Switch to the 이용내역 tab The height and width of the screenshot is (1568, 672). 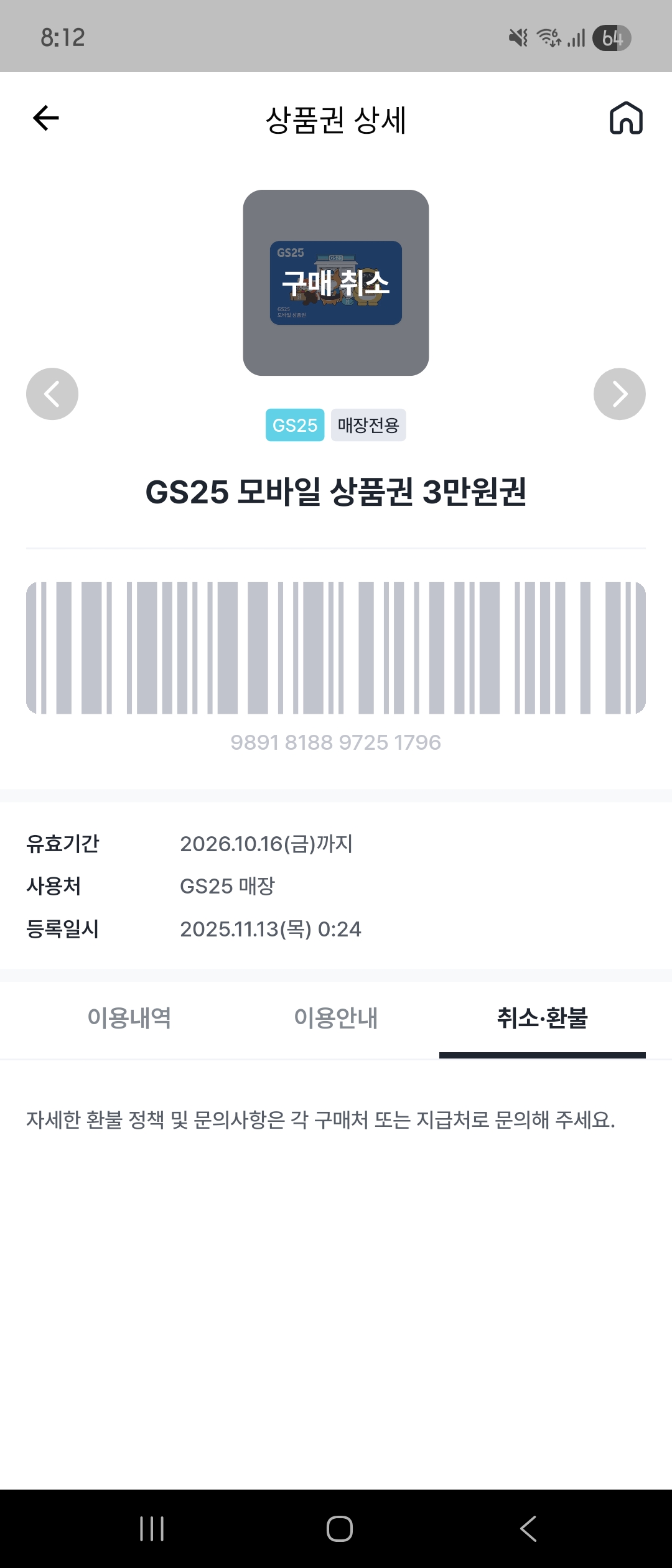coord(129,1019)
